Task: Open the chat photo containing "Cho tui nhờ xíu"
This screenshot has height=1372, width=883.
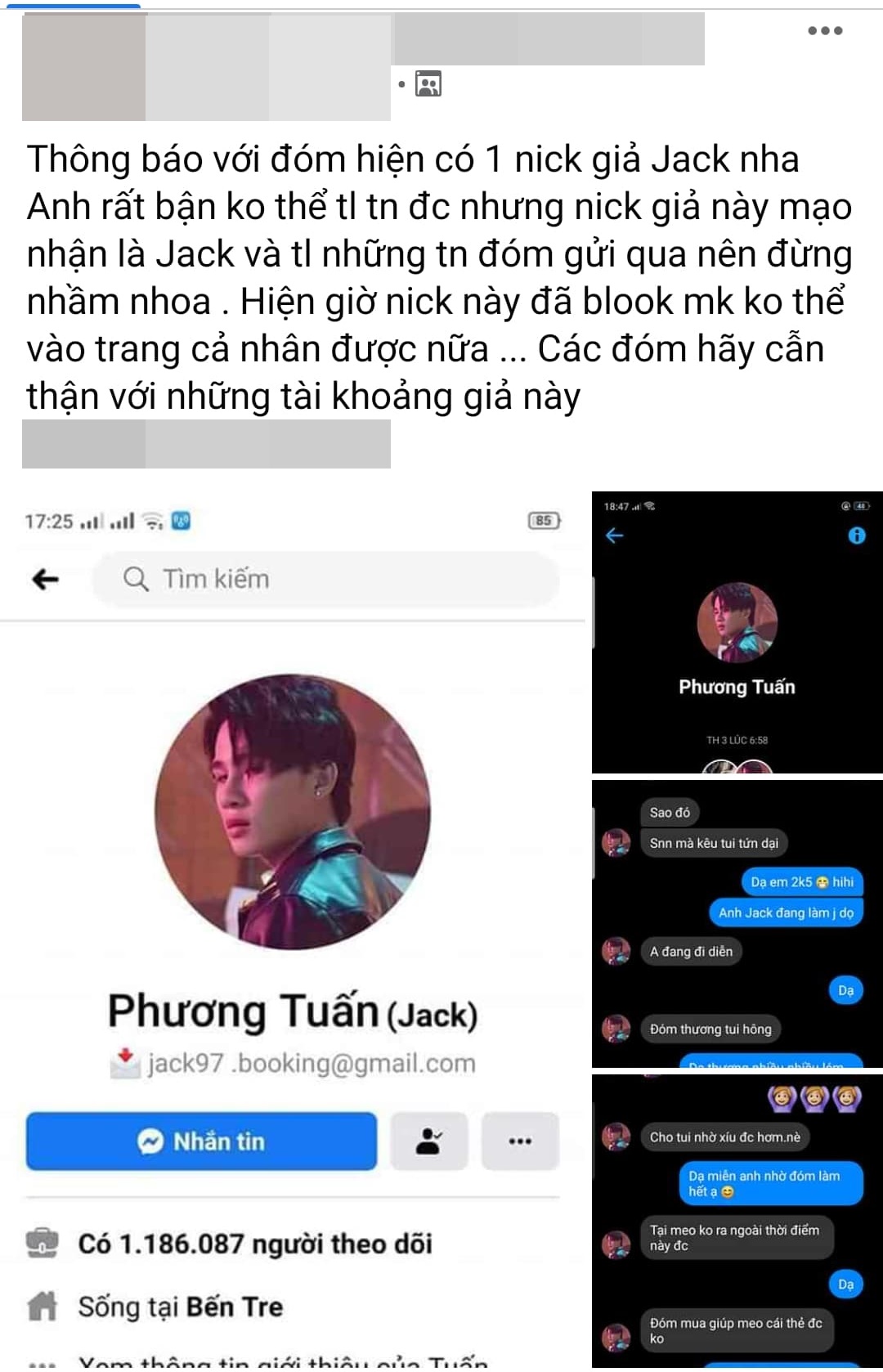Action: pyautogui.click(x=737, y=1222)
